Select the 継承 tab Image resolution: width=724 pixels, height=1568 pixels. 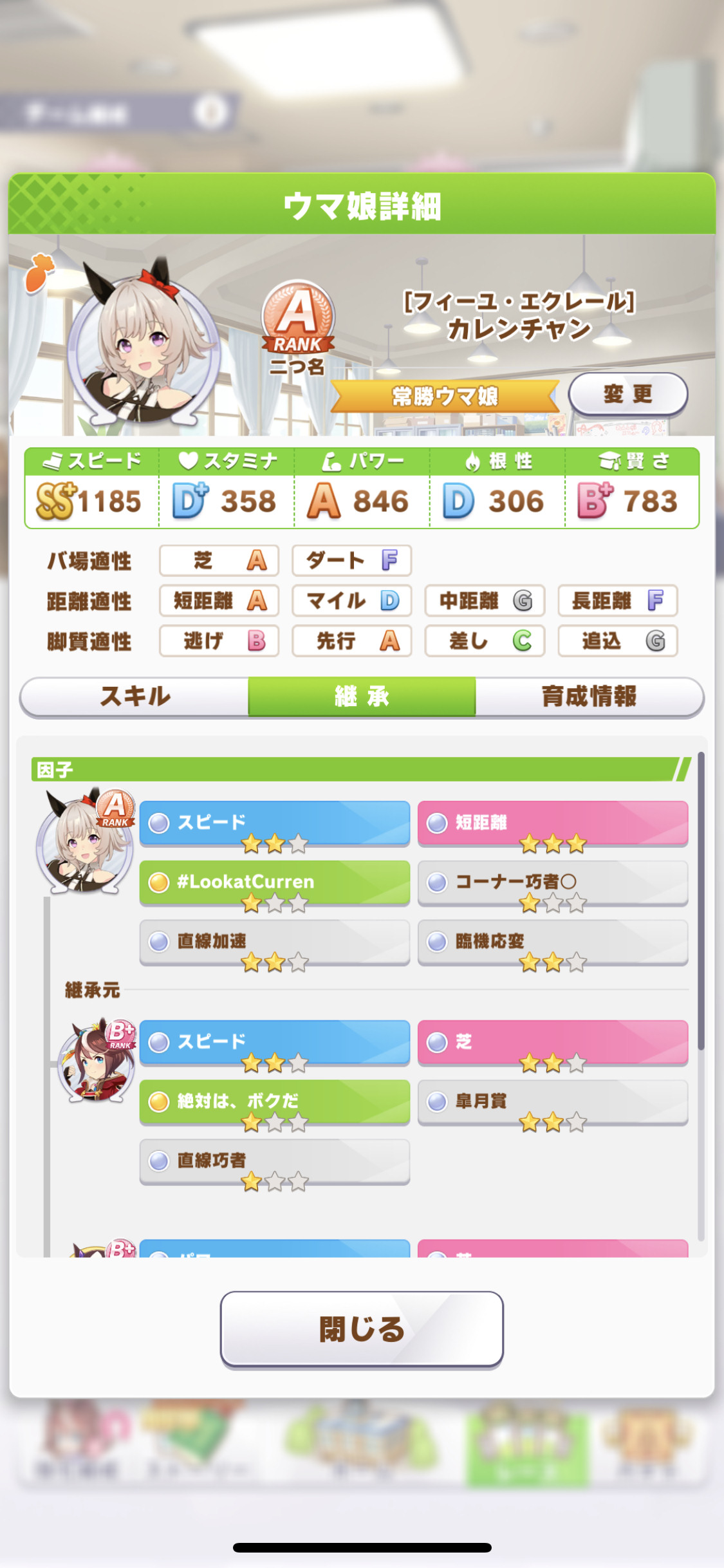362,696
